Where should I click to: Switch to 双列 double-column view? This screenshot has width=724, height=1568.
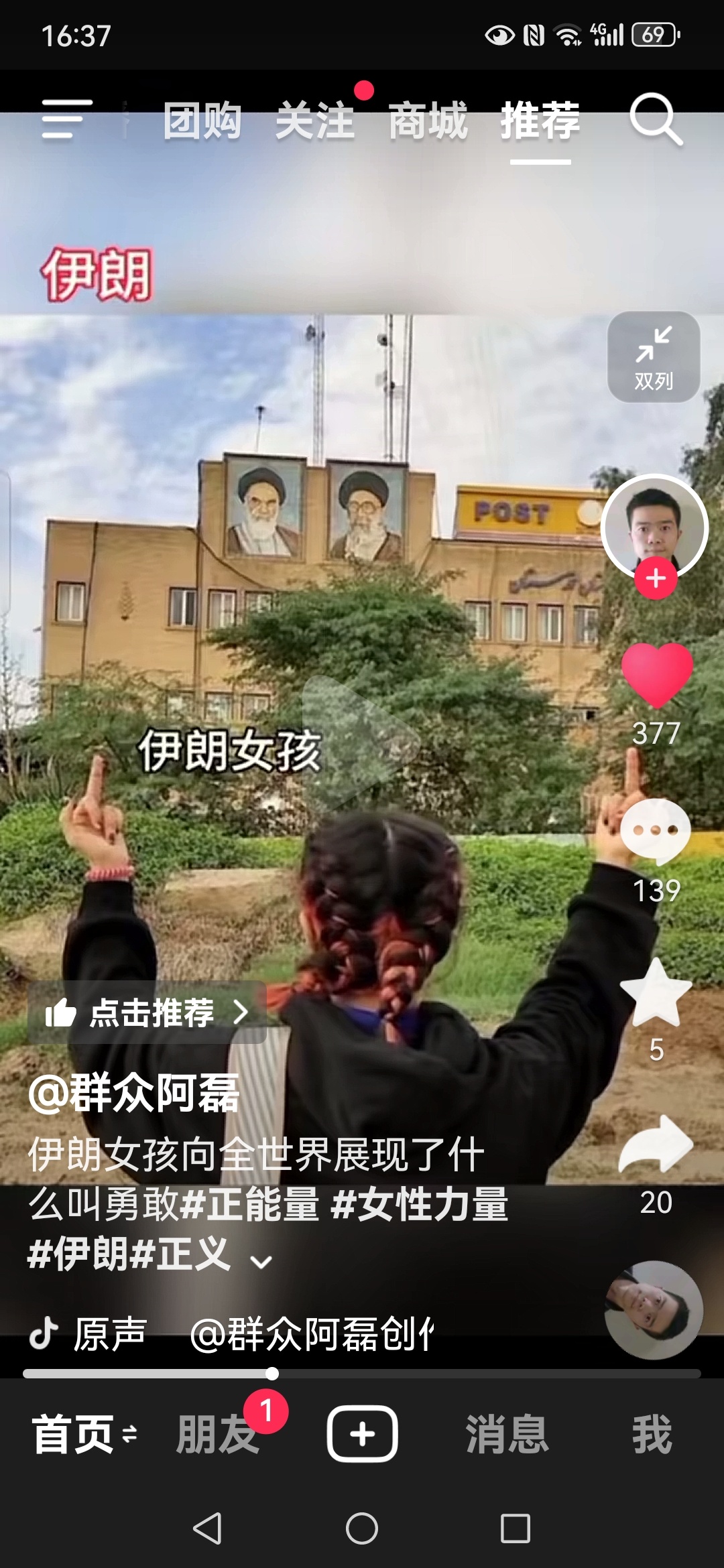[x=654, y=357]
